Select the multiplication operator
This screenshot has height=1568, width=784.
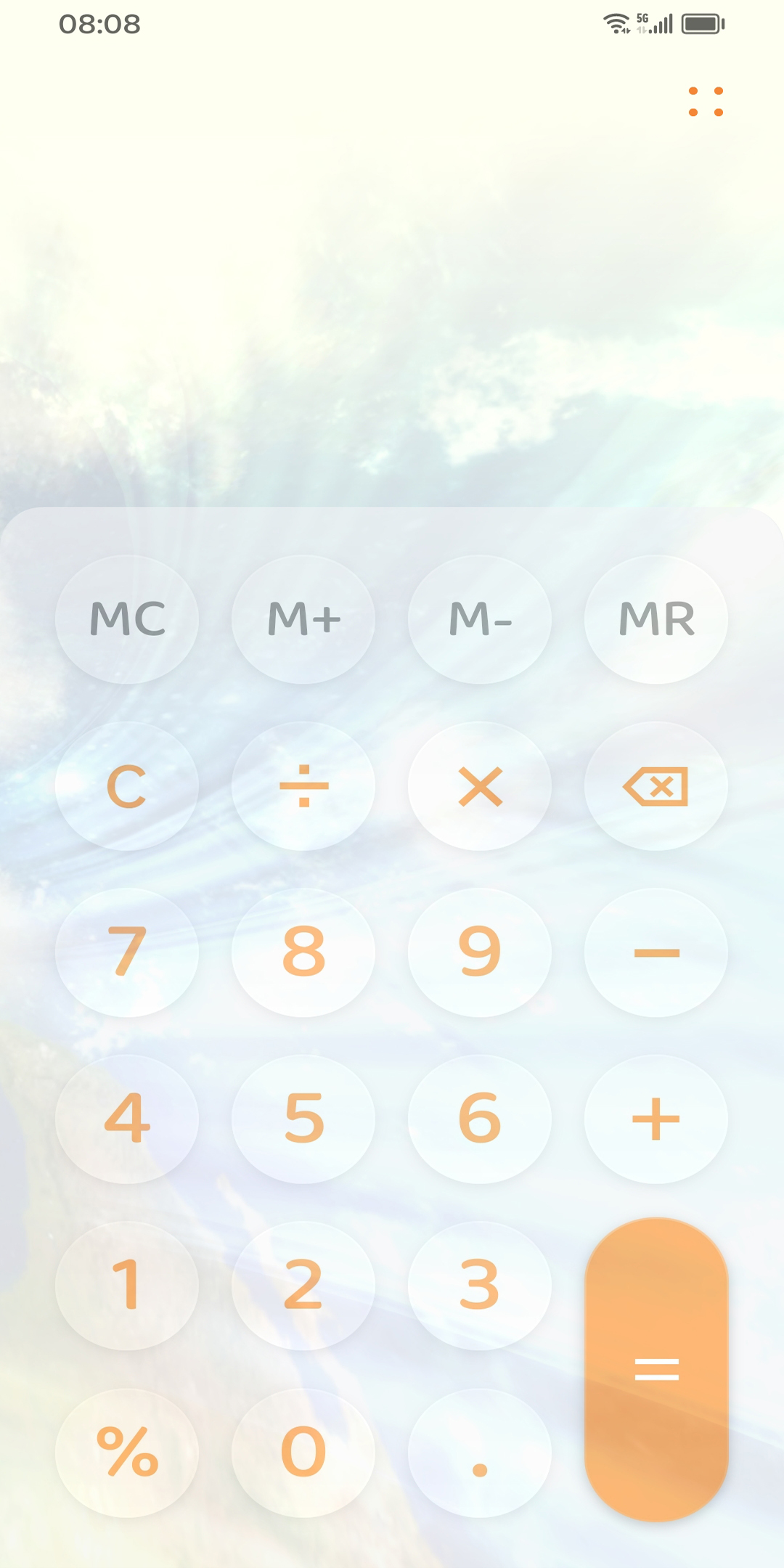[x=480, y=786]
